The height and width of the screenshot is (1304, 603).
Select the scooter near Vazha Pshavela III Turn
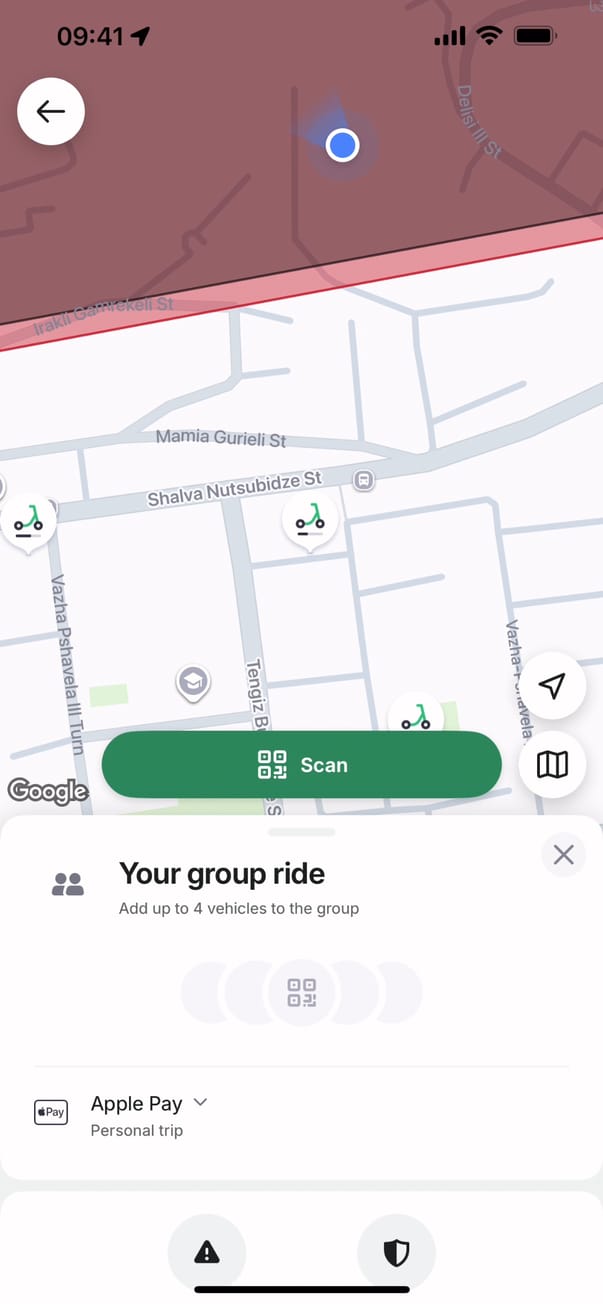pos(29,521)
